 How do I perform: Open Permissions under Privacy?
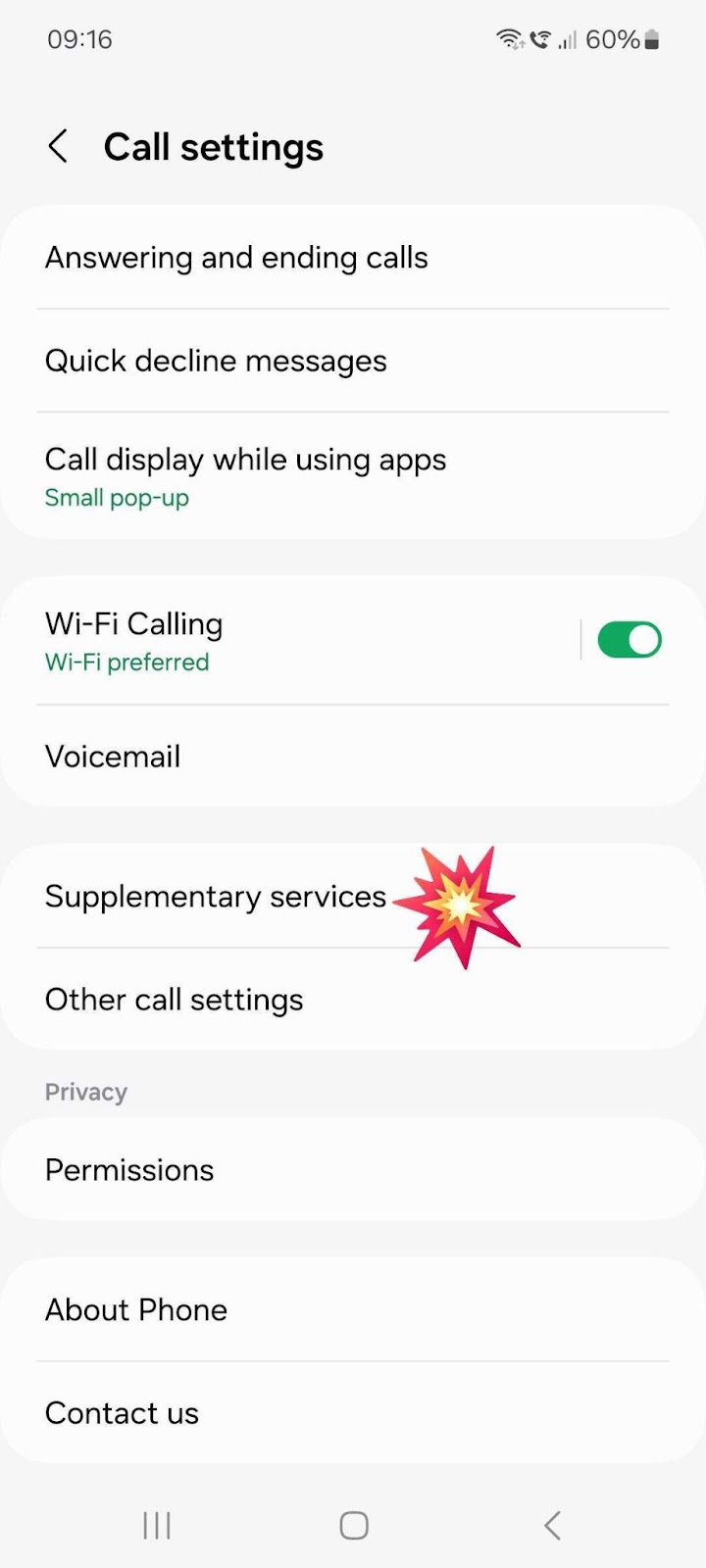click(353, 1169)
